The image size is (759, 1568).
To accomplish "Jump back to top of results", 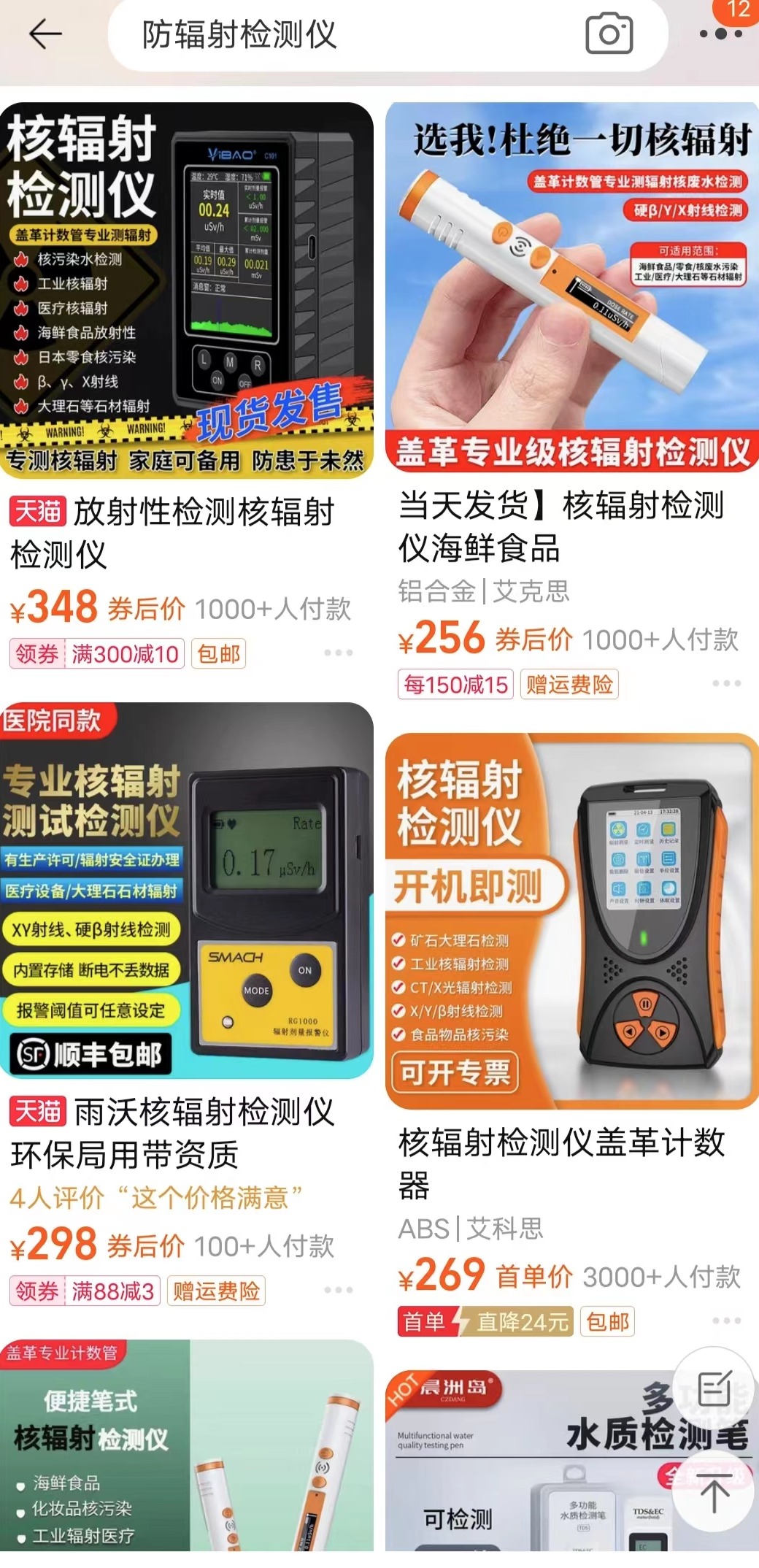I will point(713,1490).
